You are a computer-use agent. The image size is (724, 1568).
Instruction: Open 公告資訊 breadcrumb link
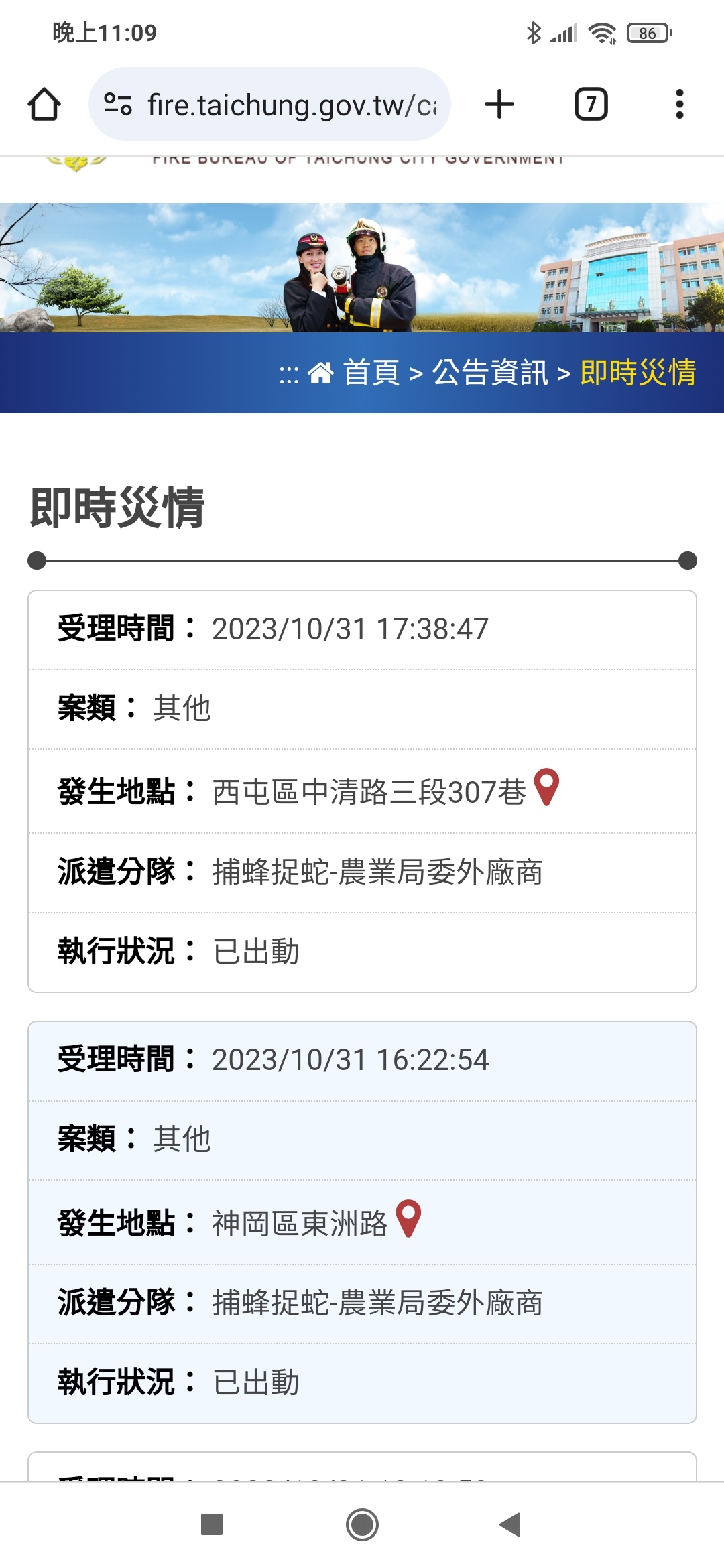(x=490, y=373)
